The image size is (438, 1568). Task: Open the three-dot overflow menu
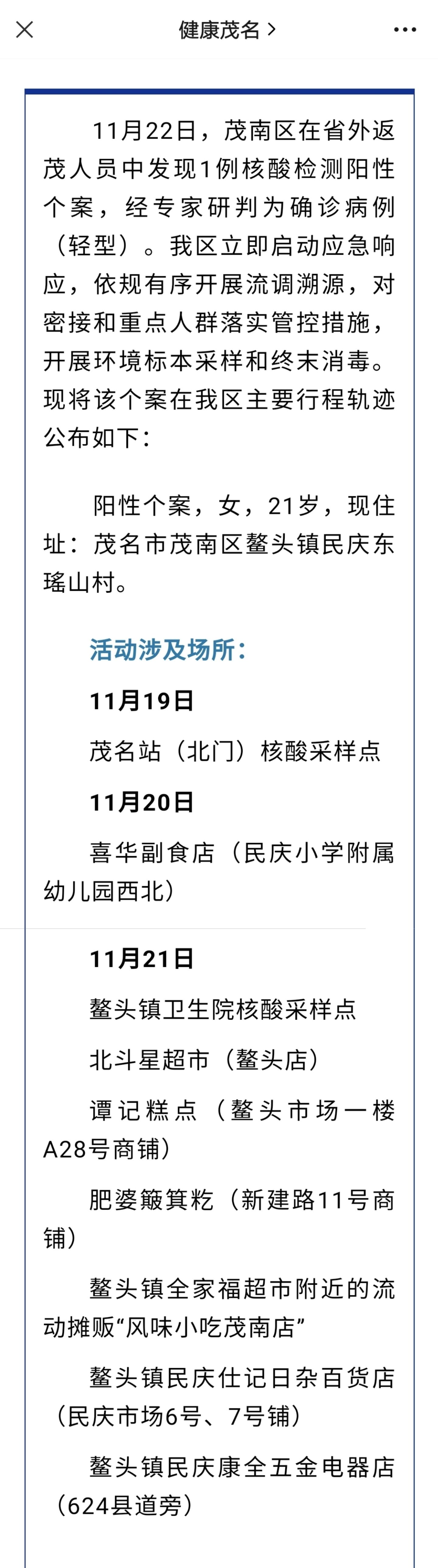point(405,29)
